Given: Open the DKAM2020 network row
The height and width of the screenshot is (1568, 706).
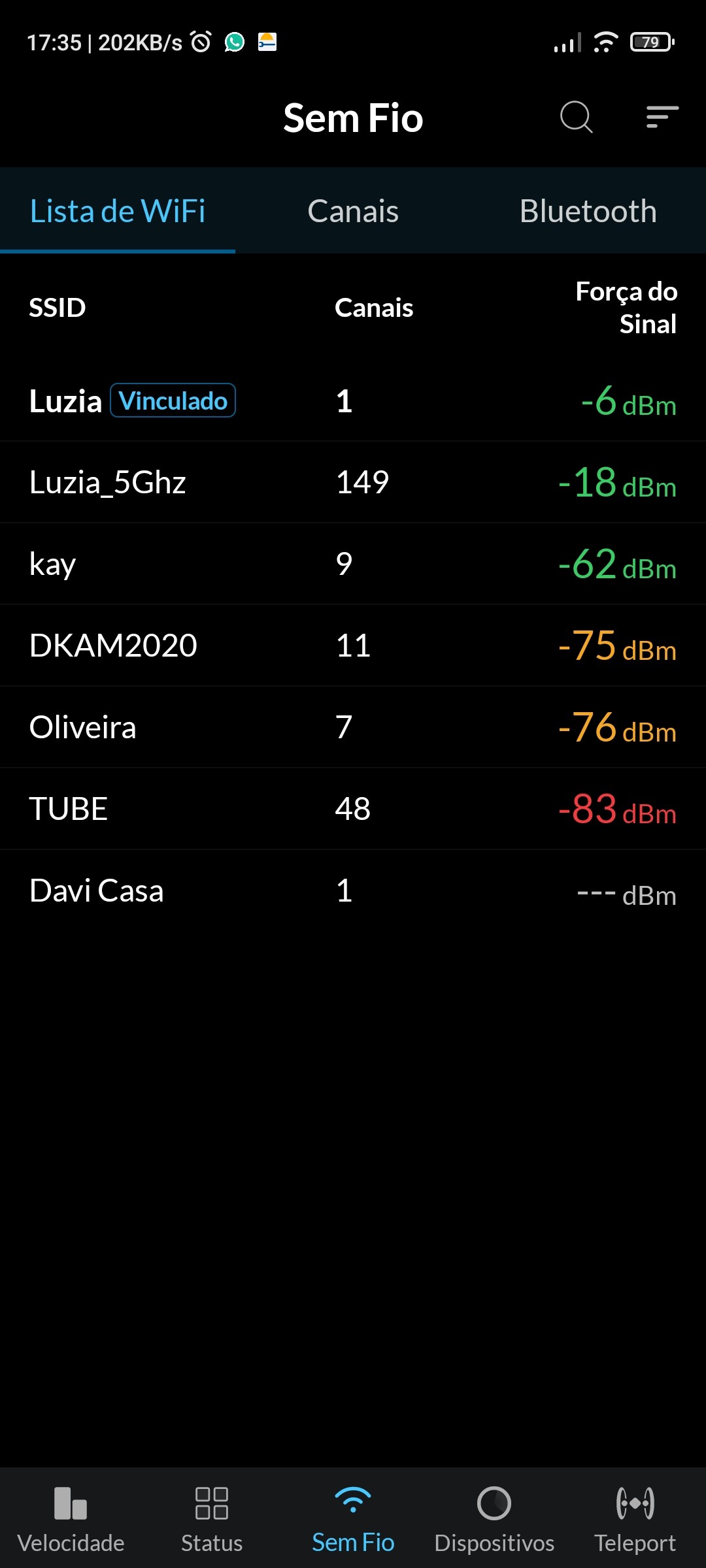Looking at the screenshot, I should tap(353, 645).
